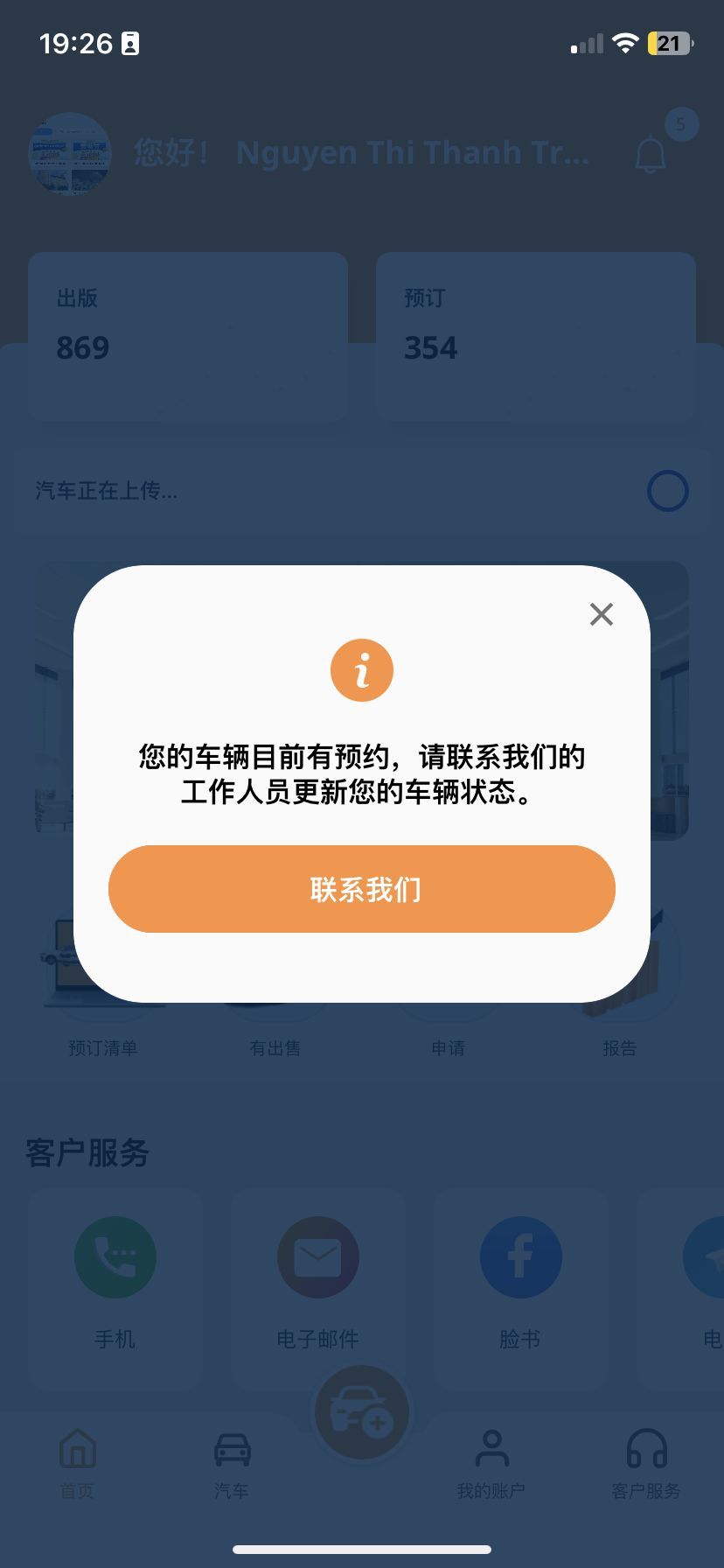Close the reservation notice dialog
Image resolution: width=724 pixels, height=1568 pixels.
[602, 614]
